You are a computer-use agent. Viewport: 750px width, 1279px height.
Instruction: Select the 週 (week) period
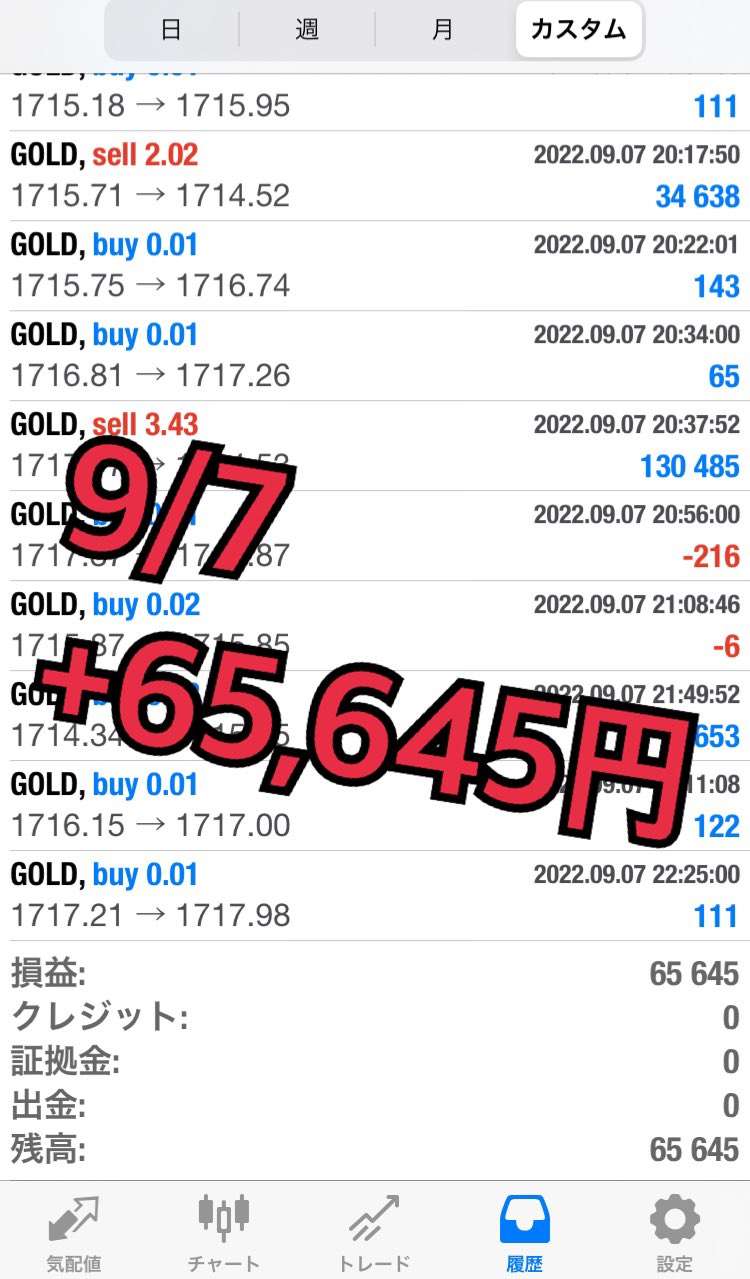click(x=307, y=30)
